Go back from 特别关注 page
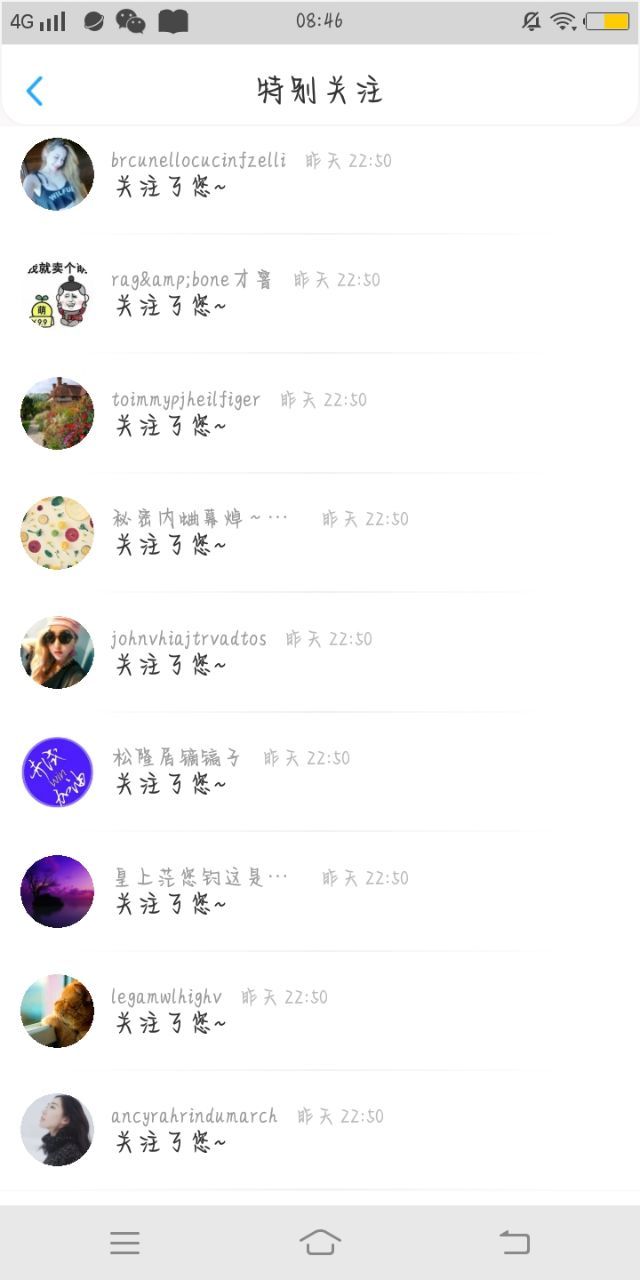640x1280 pixels. [x=34, y=91]
